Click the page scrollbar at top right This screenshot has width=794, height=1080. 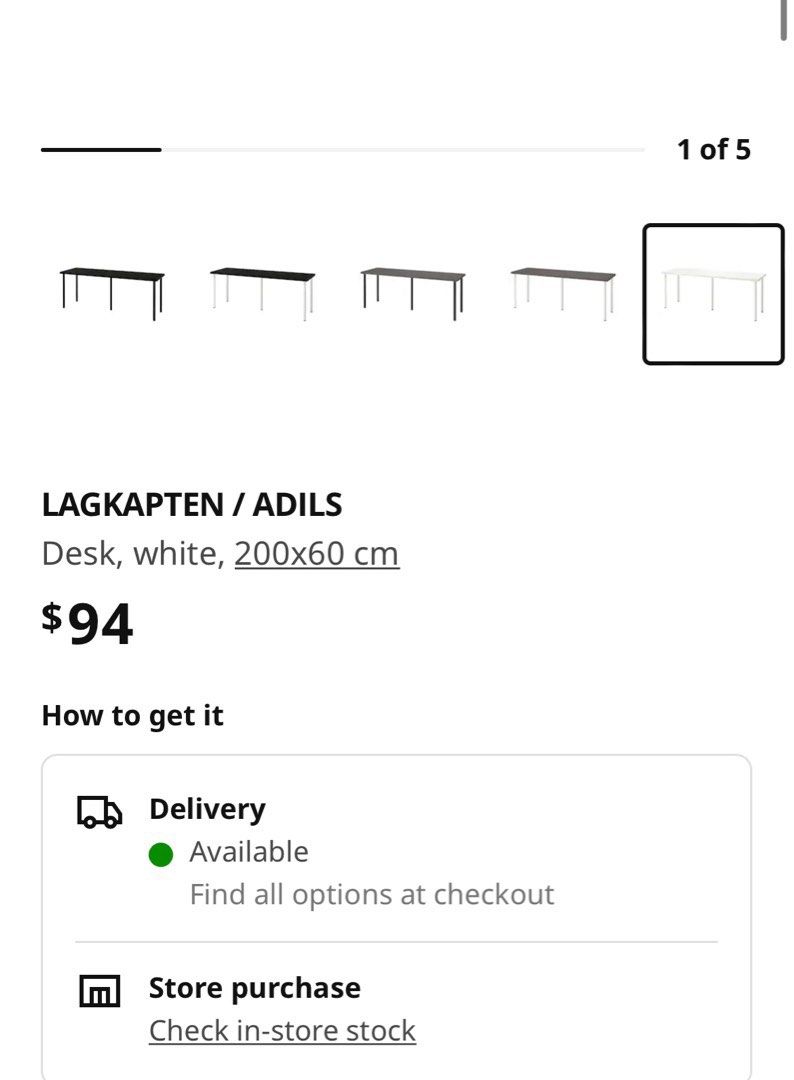tap(784, 20)
